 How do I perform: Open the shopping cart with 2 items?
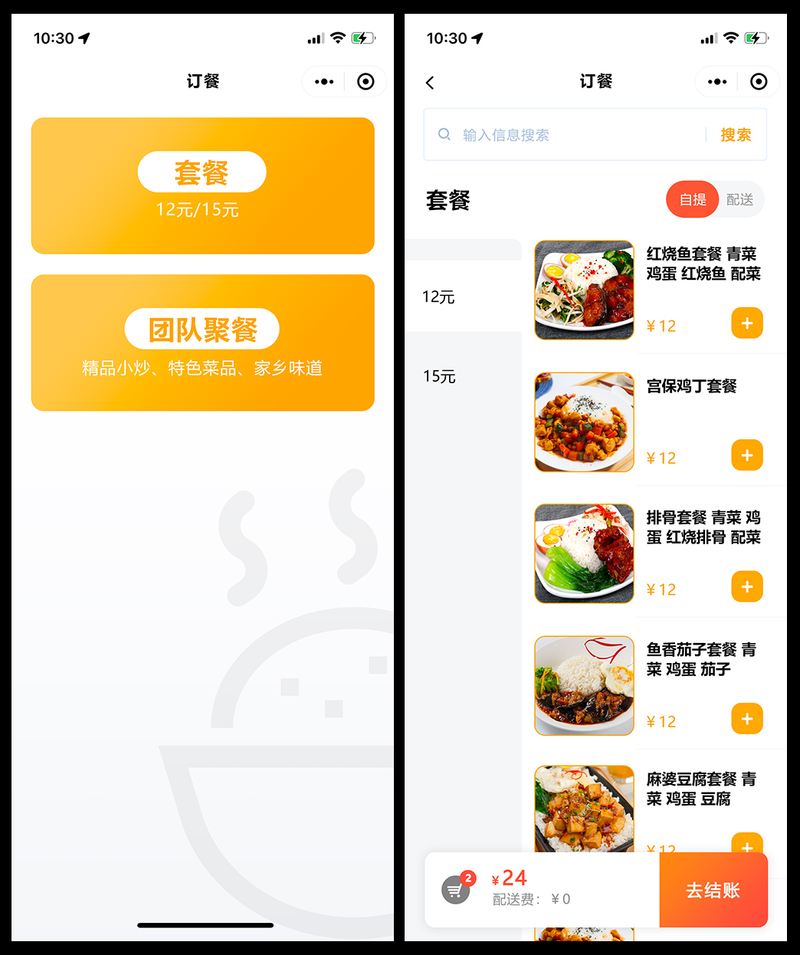[457, 889]
